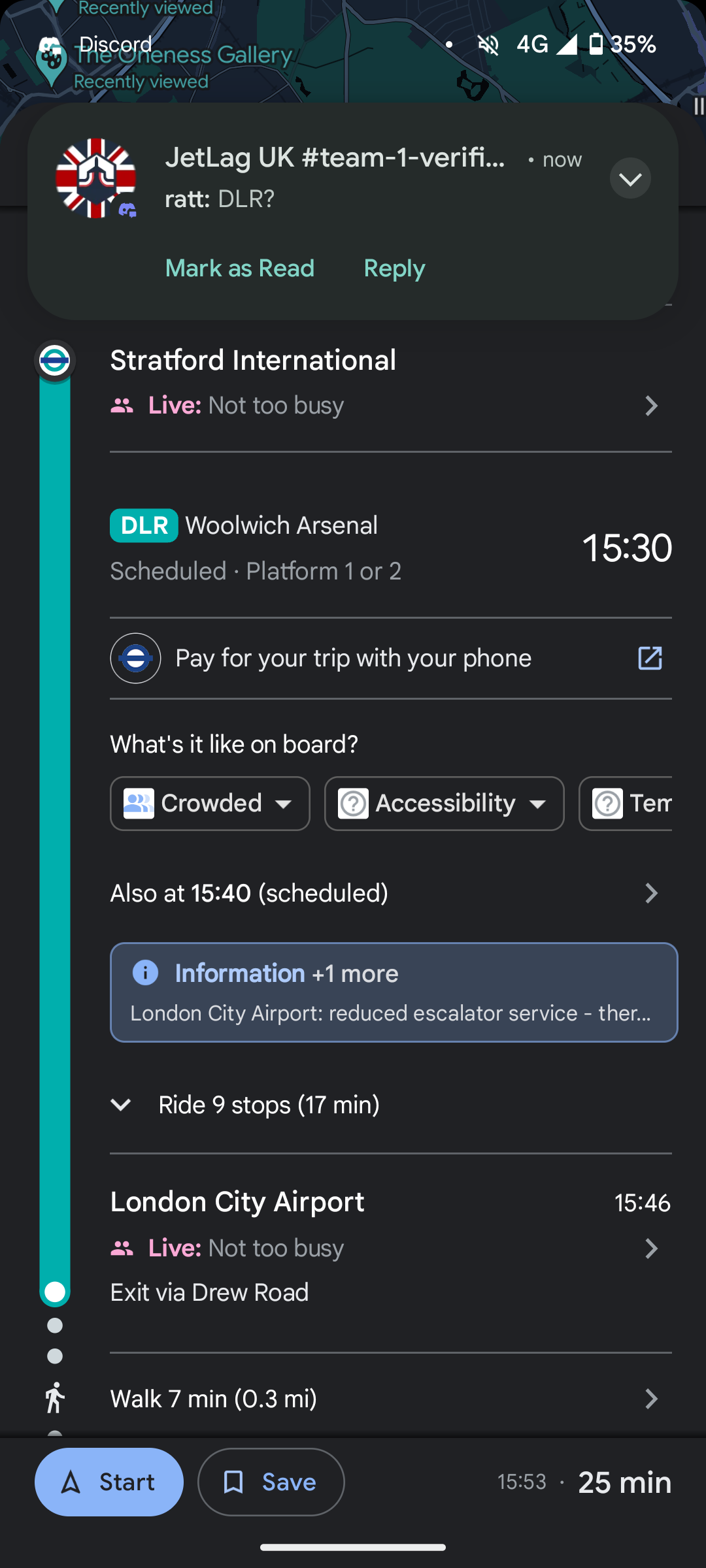Reply to ratt's Discord message
The width and height of the screenshot is (706, 1568).
(394, 269)
